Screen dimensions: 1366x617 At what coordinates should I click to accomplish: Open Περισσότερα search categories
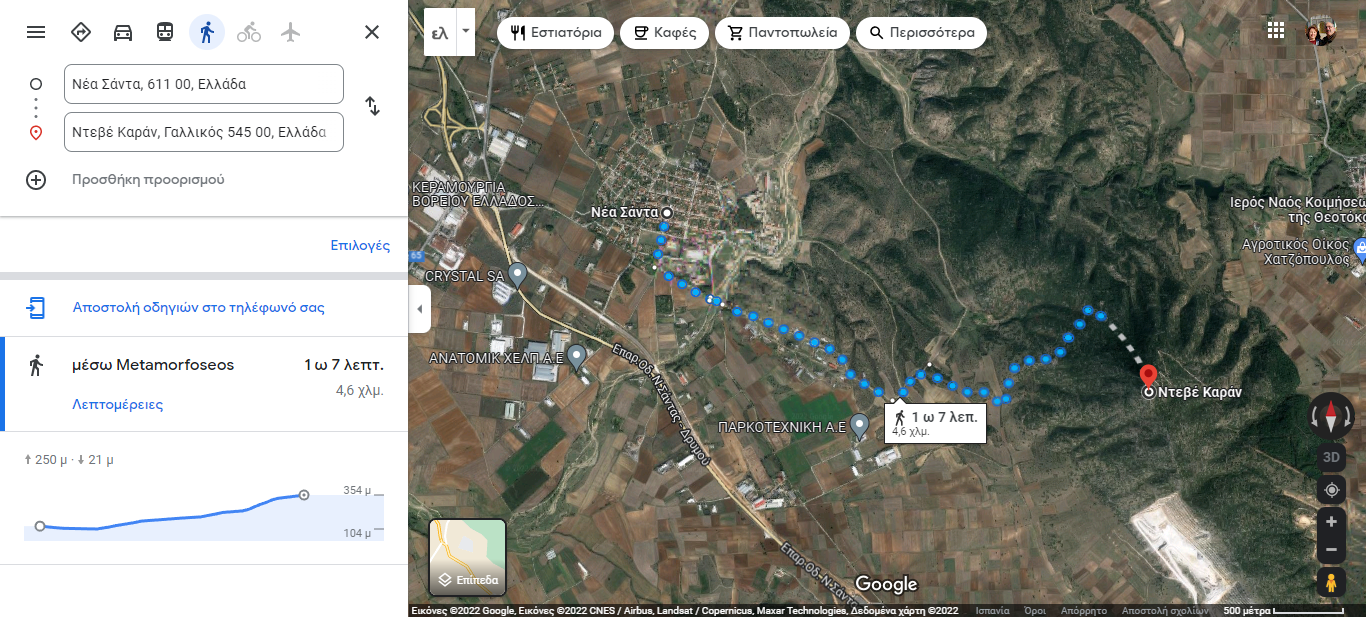coord(922,32)
